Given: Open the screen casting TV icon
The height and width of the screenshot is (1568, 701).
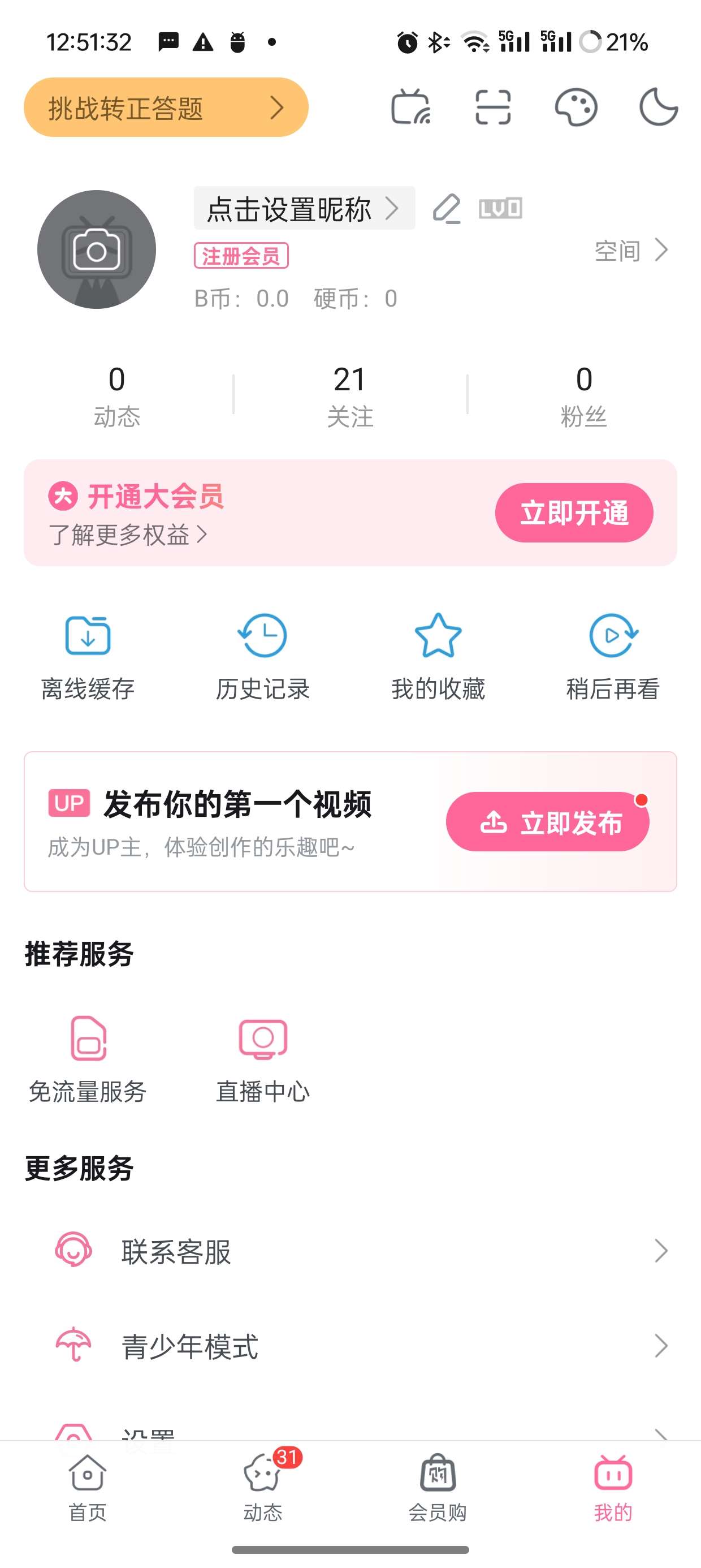Looking at the screenshot, I should click(411, 107).
